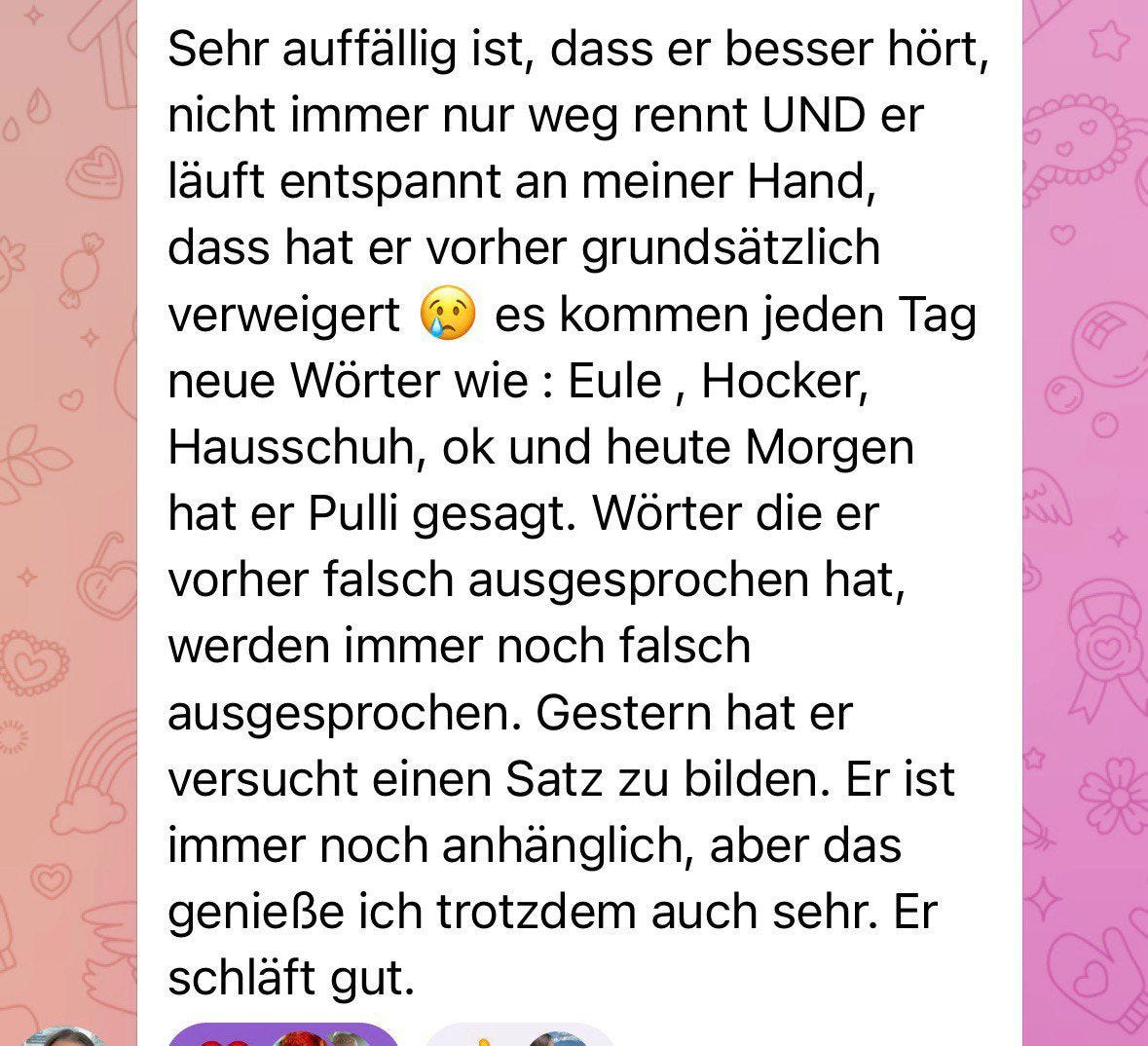This screenshot has width=1148, height=1046.
Task: Open the sender's profile avatar
Action: [x=64, y=1035]
